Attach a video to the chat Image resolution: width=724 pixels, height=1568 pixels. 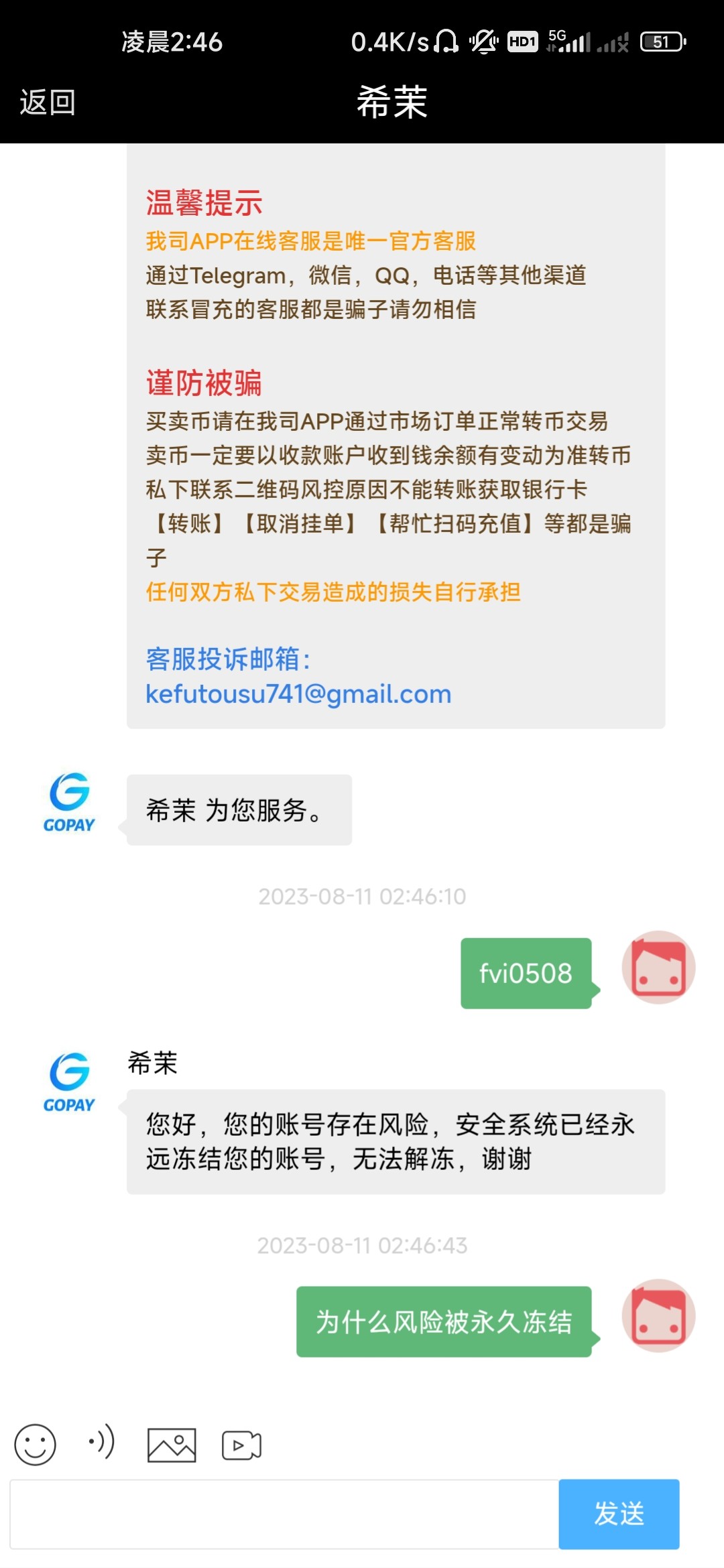[241, 1445]
